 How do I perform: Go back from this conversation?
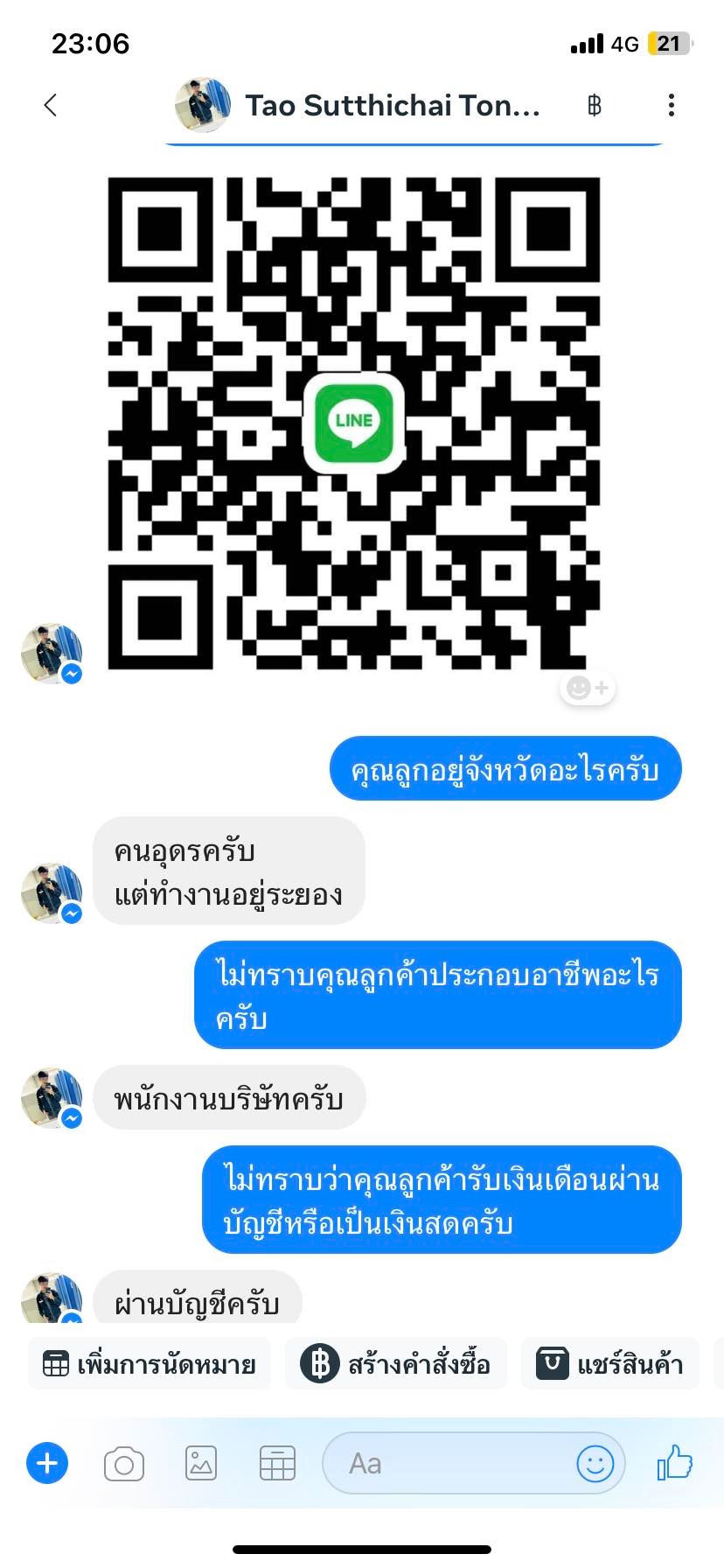[x=50, y=105]
